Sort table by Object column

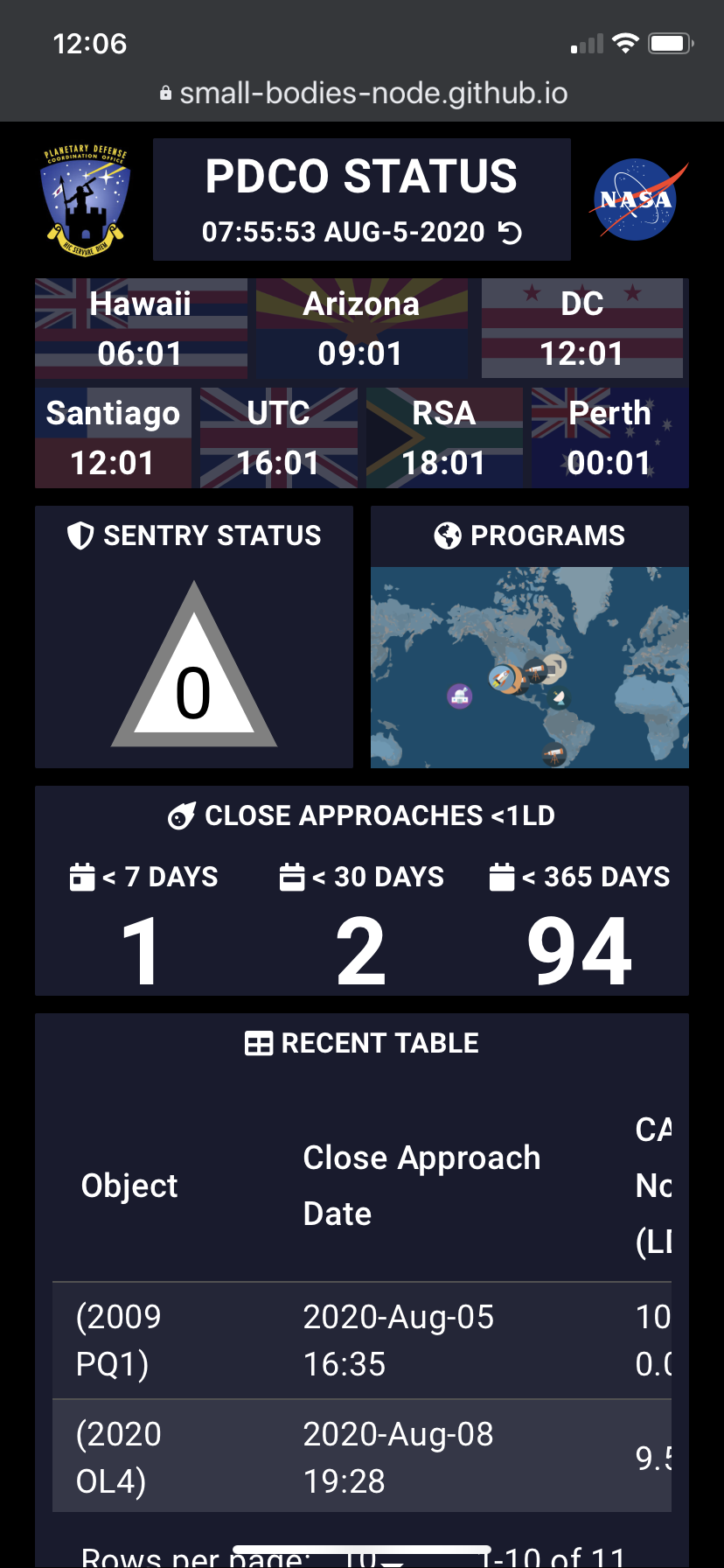[129, 1186]
